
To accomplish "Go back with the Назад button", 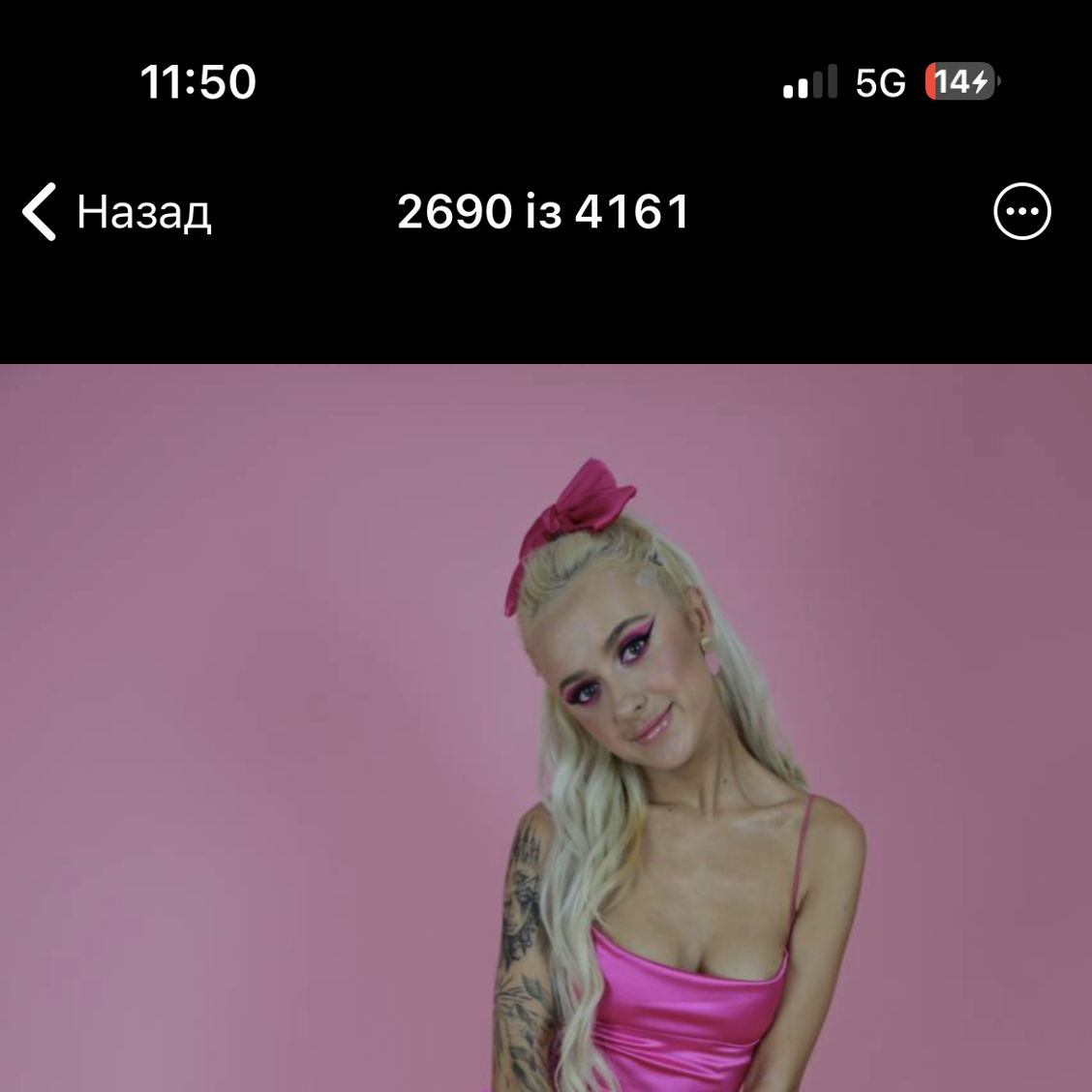I will 116,211.
